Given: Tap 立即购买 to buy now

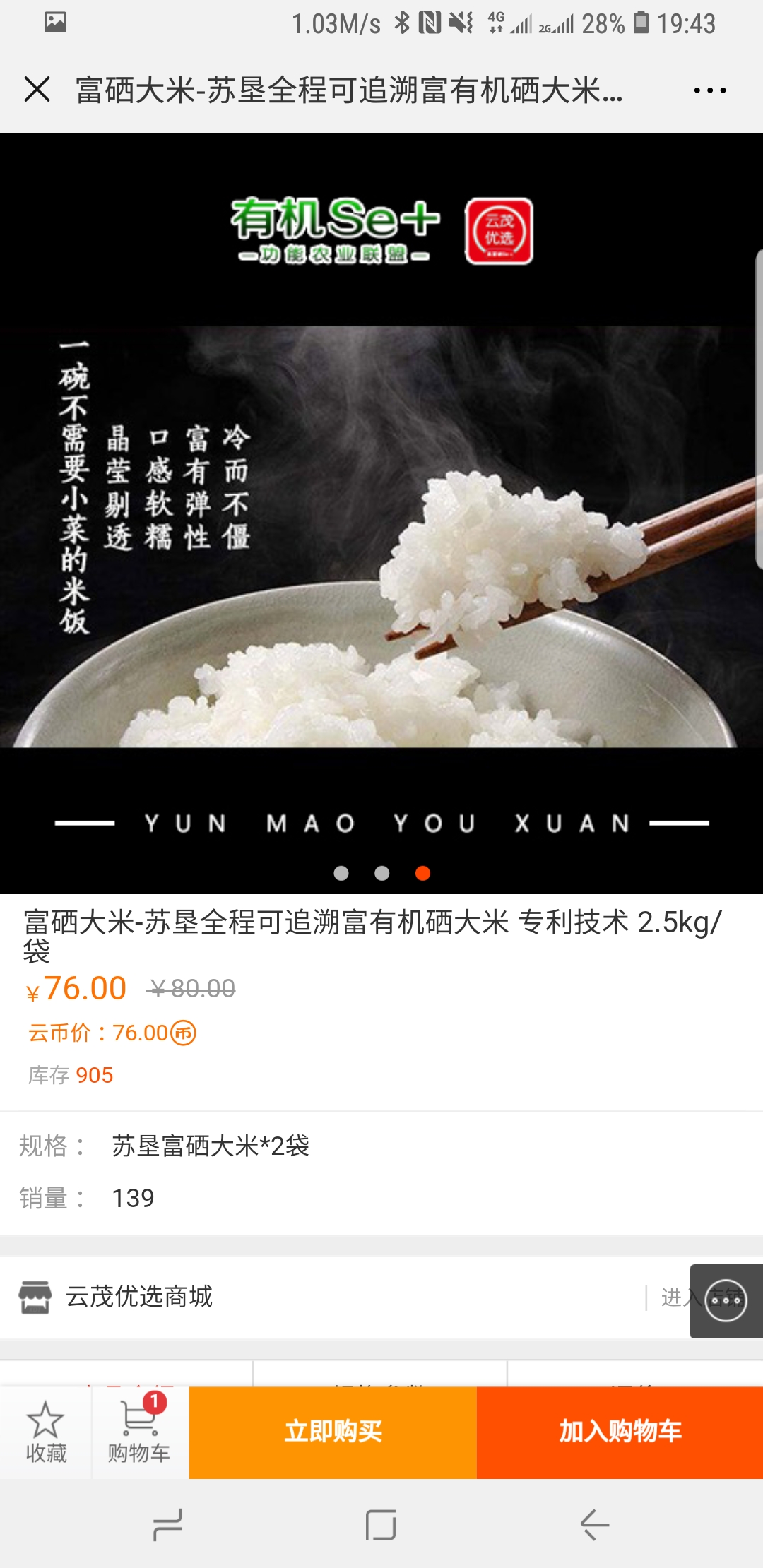Looking at the screenshot, I should click(x=333, y=1432).
